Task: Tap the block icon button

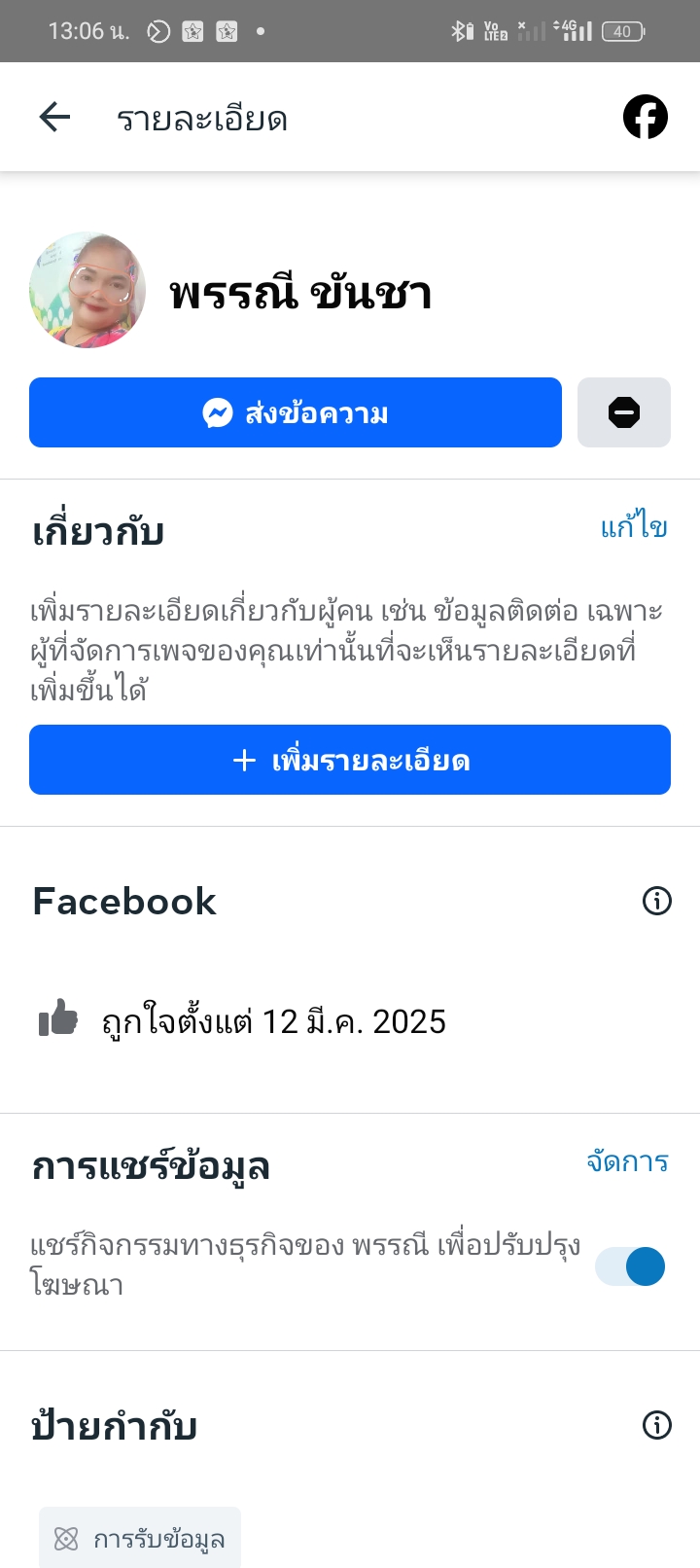Action: coord(623,412)
